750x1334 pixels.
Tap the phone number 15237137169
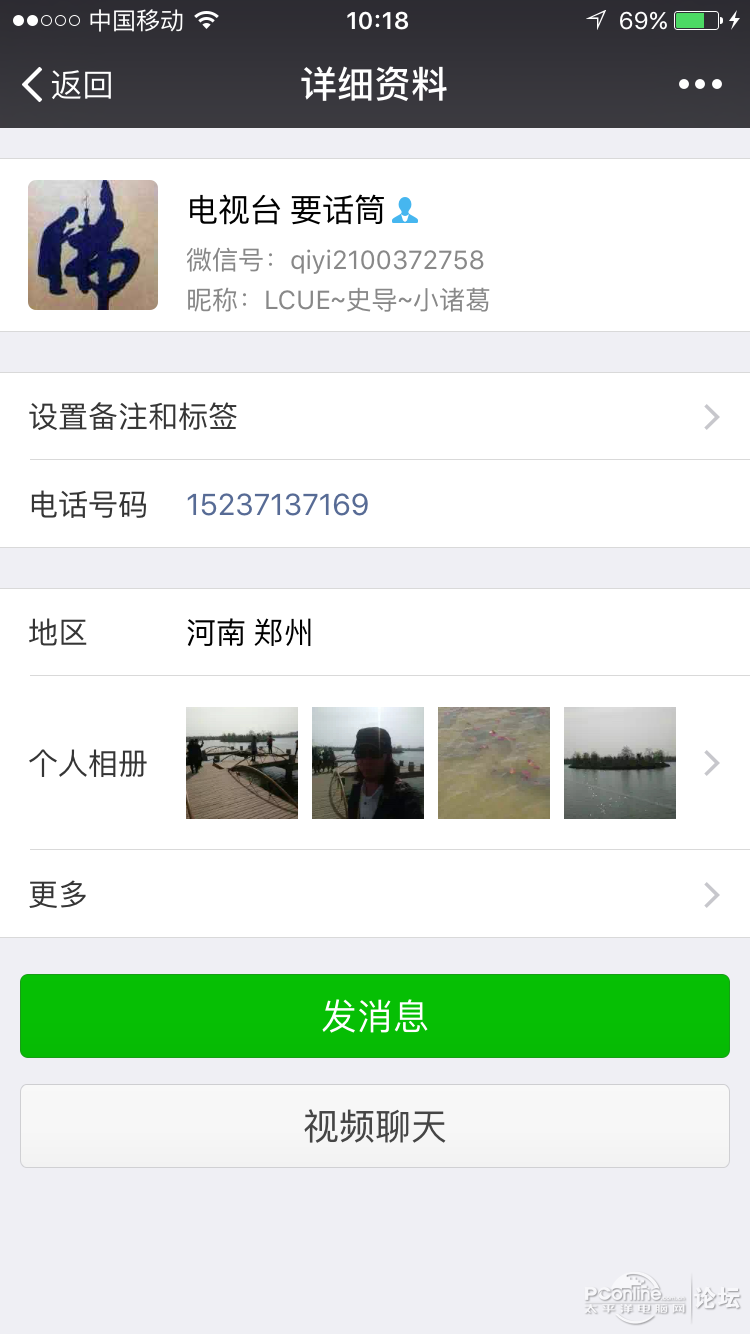pyautogui.click(x=277, y=504)
